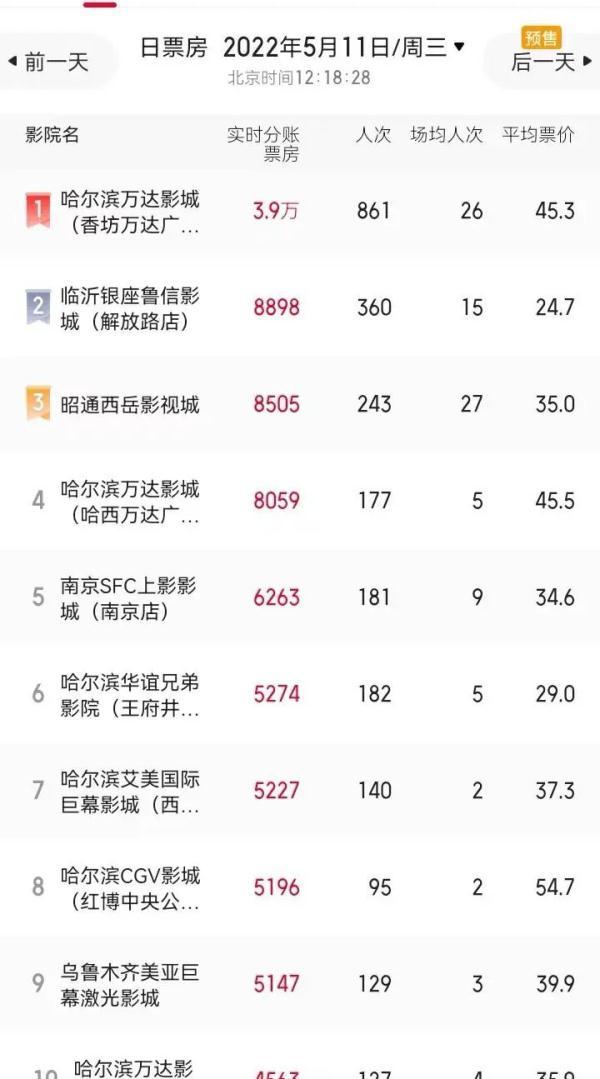Open the first 哈尔滨万达影城 (香坊万达广…) row
This screenshot has height=1079, width=600.
pos(130,211)
